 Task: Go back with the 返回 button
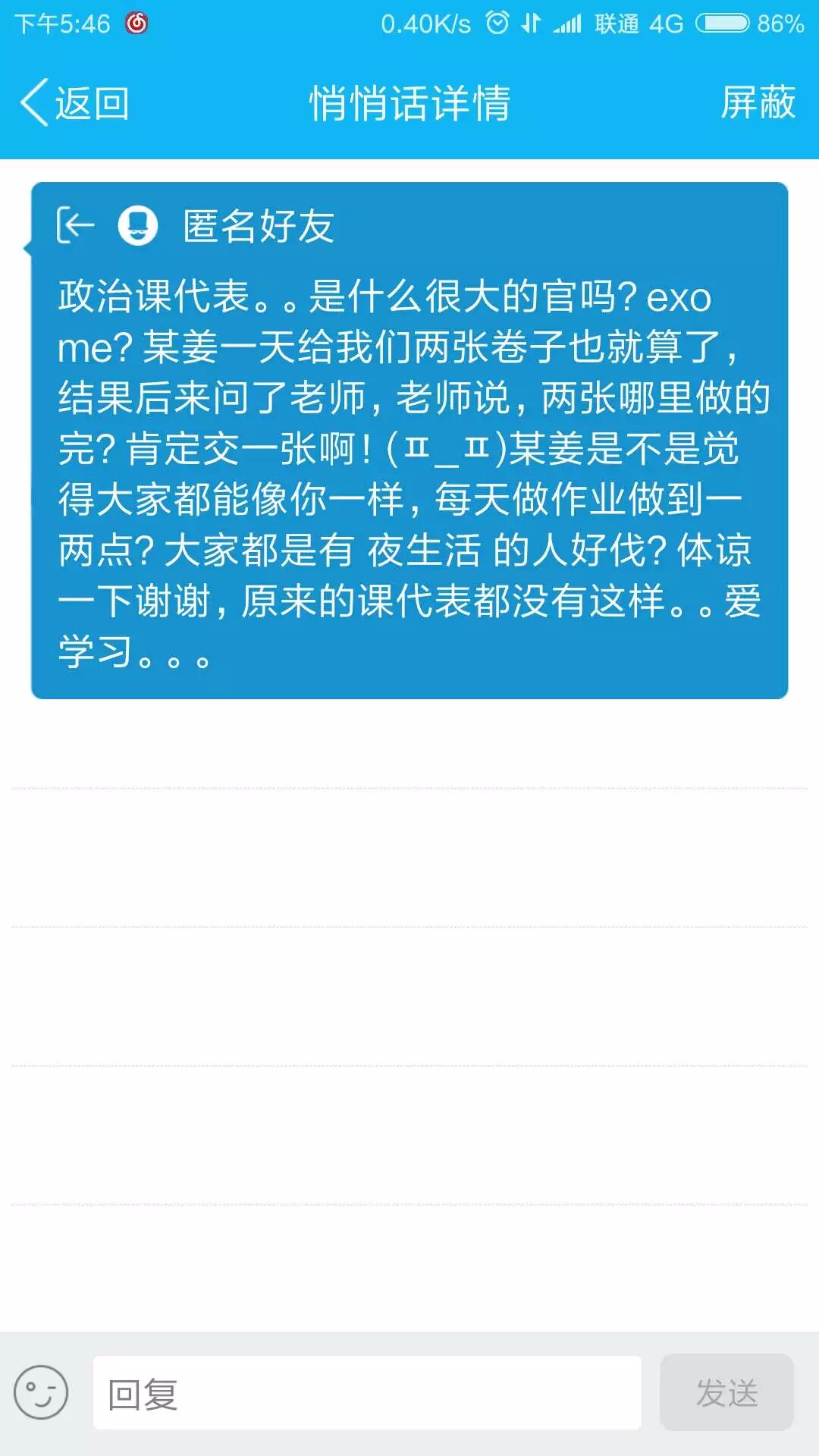click(74, 103)
